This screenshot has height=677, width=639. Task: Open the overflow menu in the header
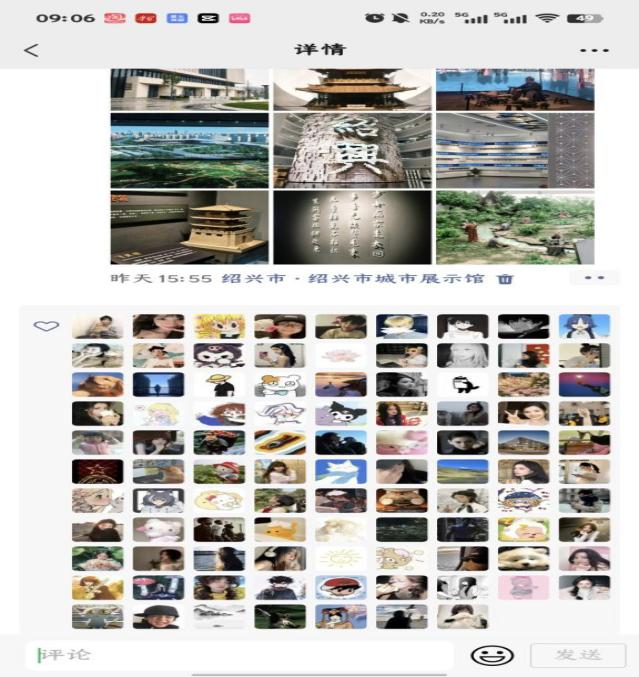tap(593, 50)
